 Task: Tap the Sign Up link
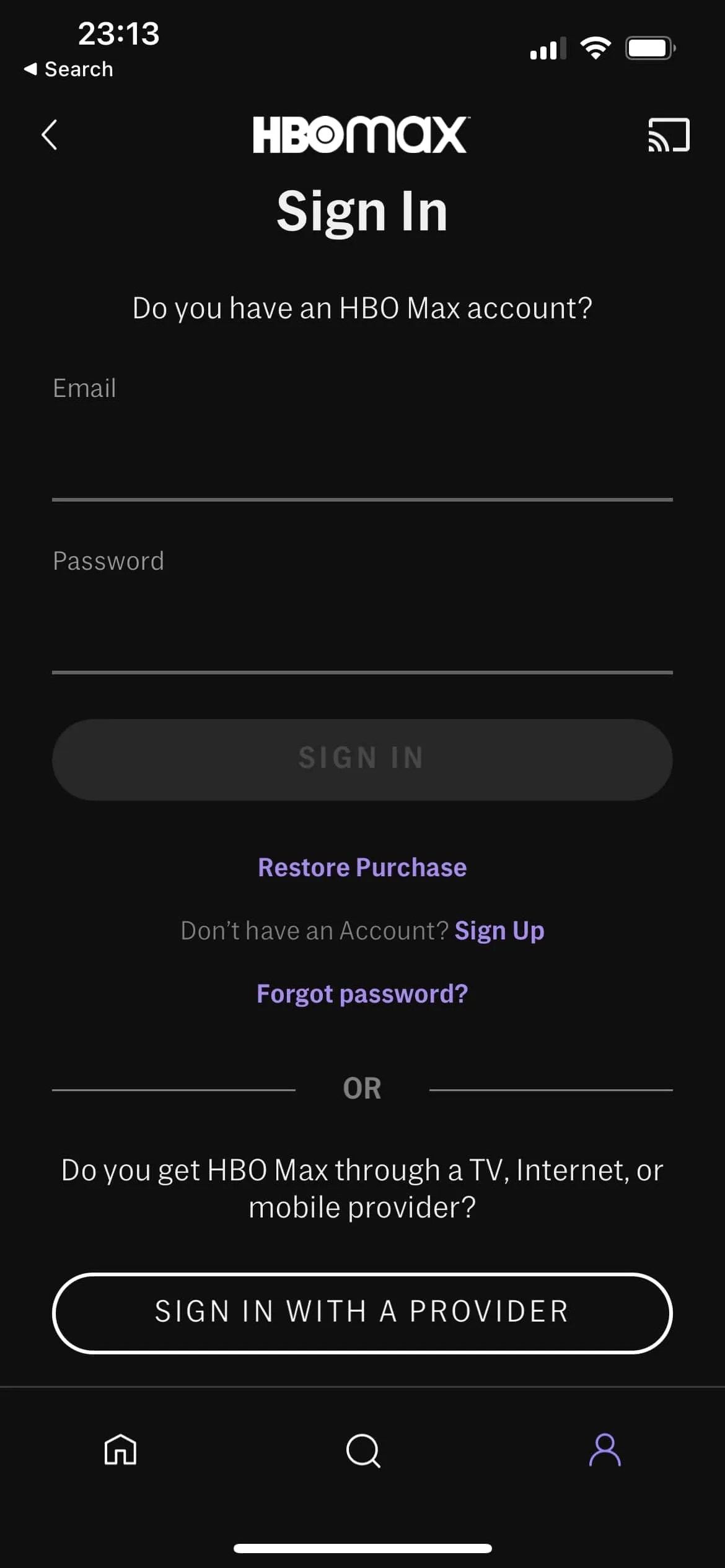tap(499, 930)
